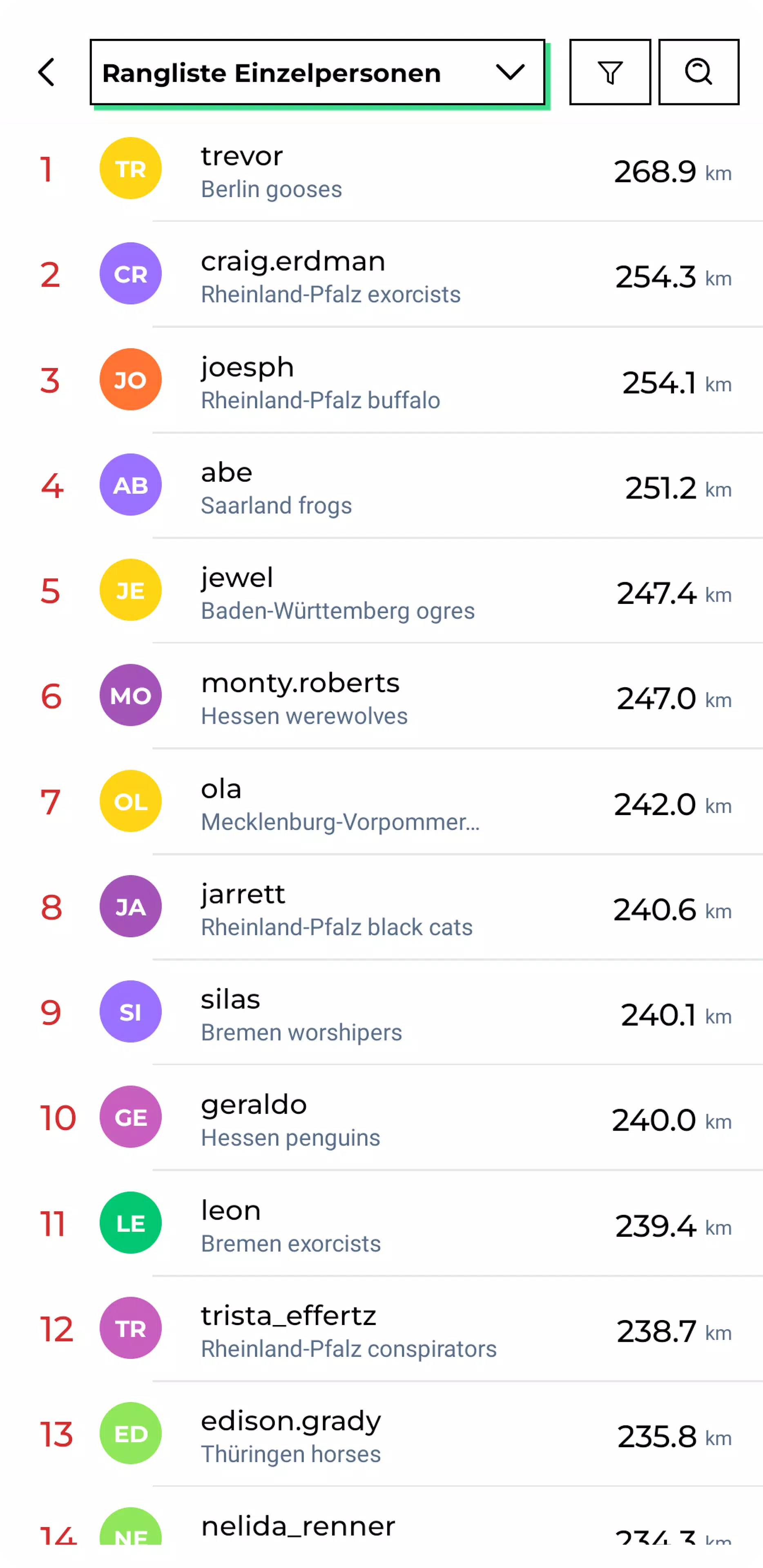The width and height of the screenshot is (763, 1568).
Task: Open silas of Bremen worshipers
Action: coord(381,1013)
